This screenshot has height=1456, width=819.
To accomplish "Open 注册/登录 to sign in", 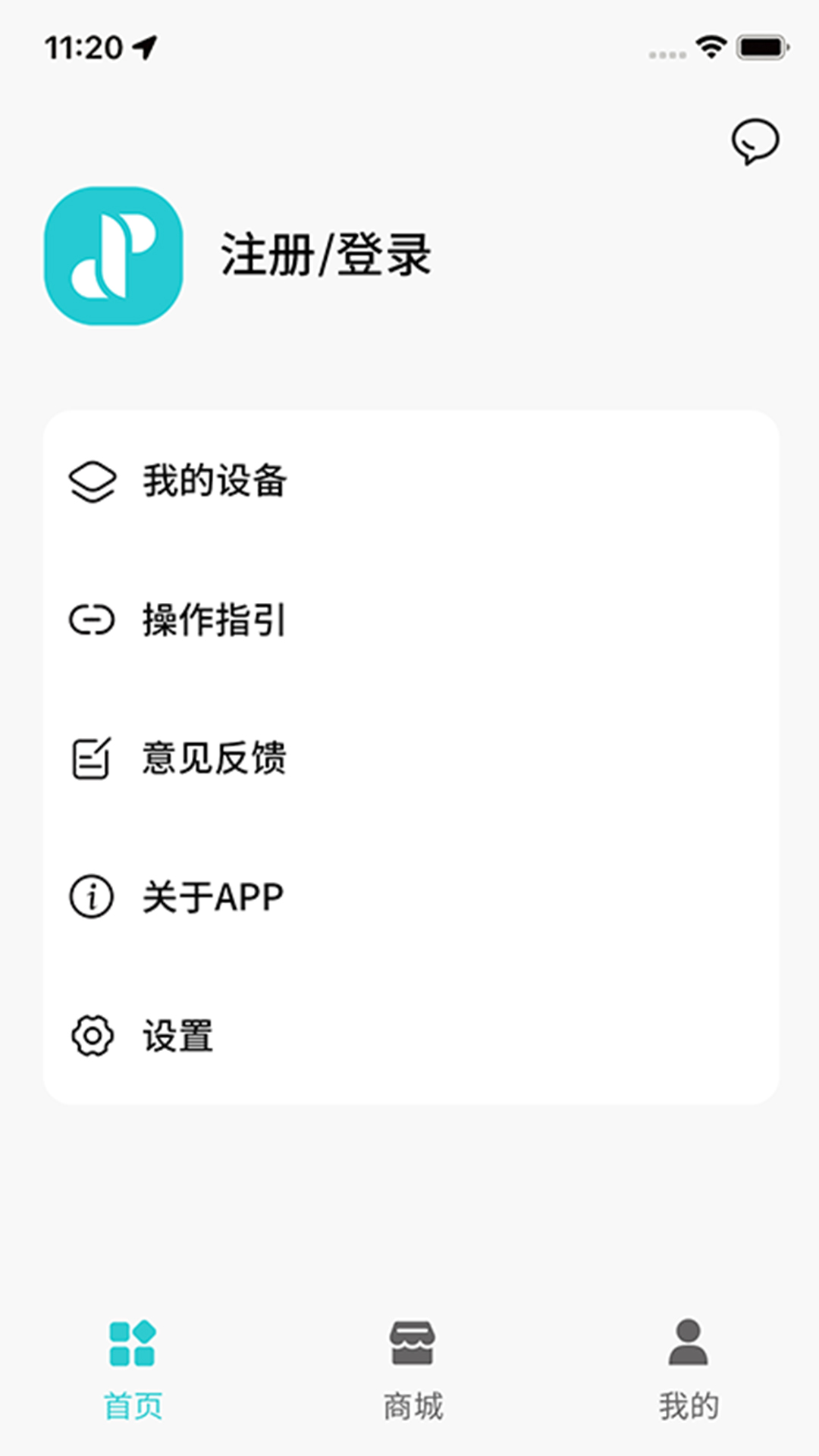I will coord(326,256).
